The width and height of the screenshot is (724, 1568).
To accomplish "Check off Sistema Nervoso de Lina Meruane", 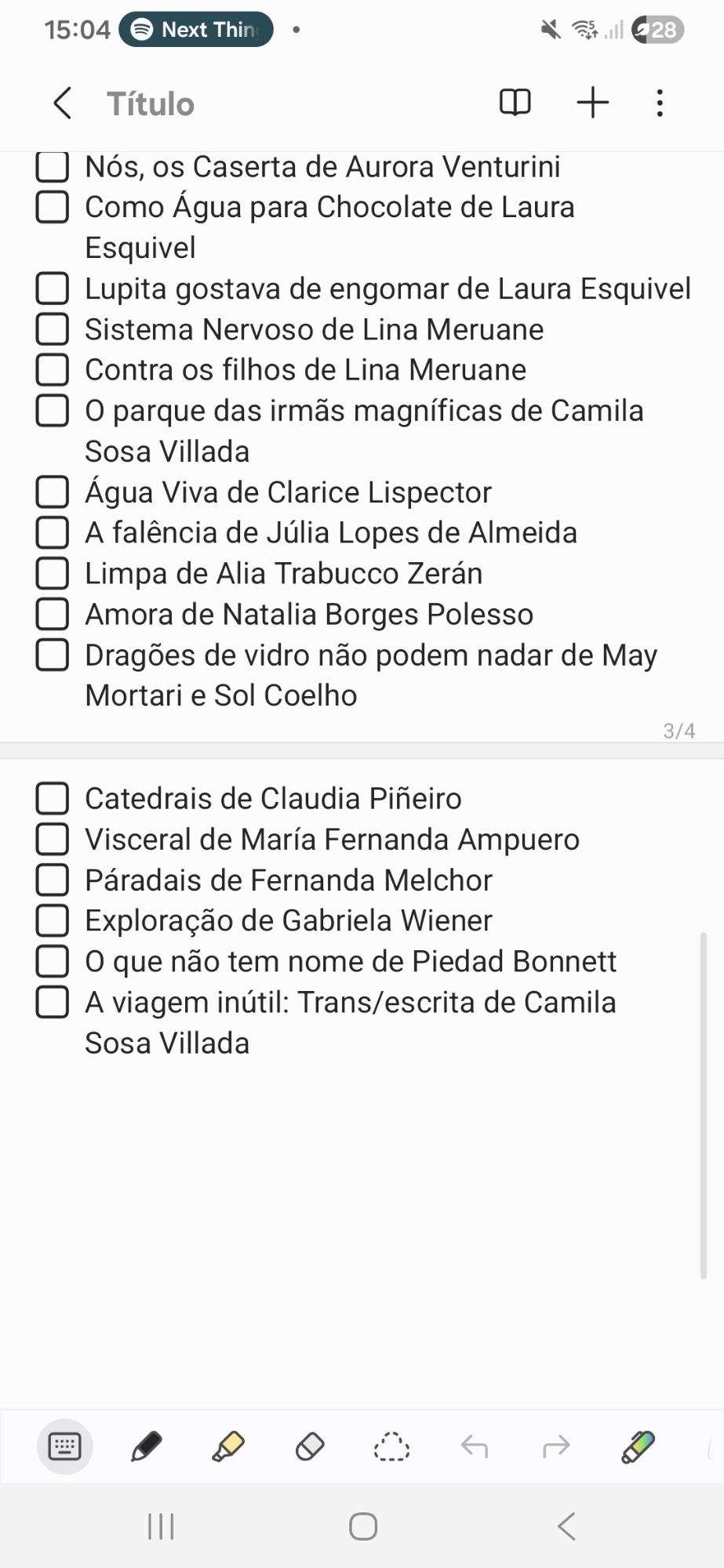I will point(53,329).
